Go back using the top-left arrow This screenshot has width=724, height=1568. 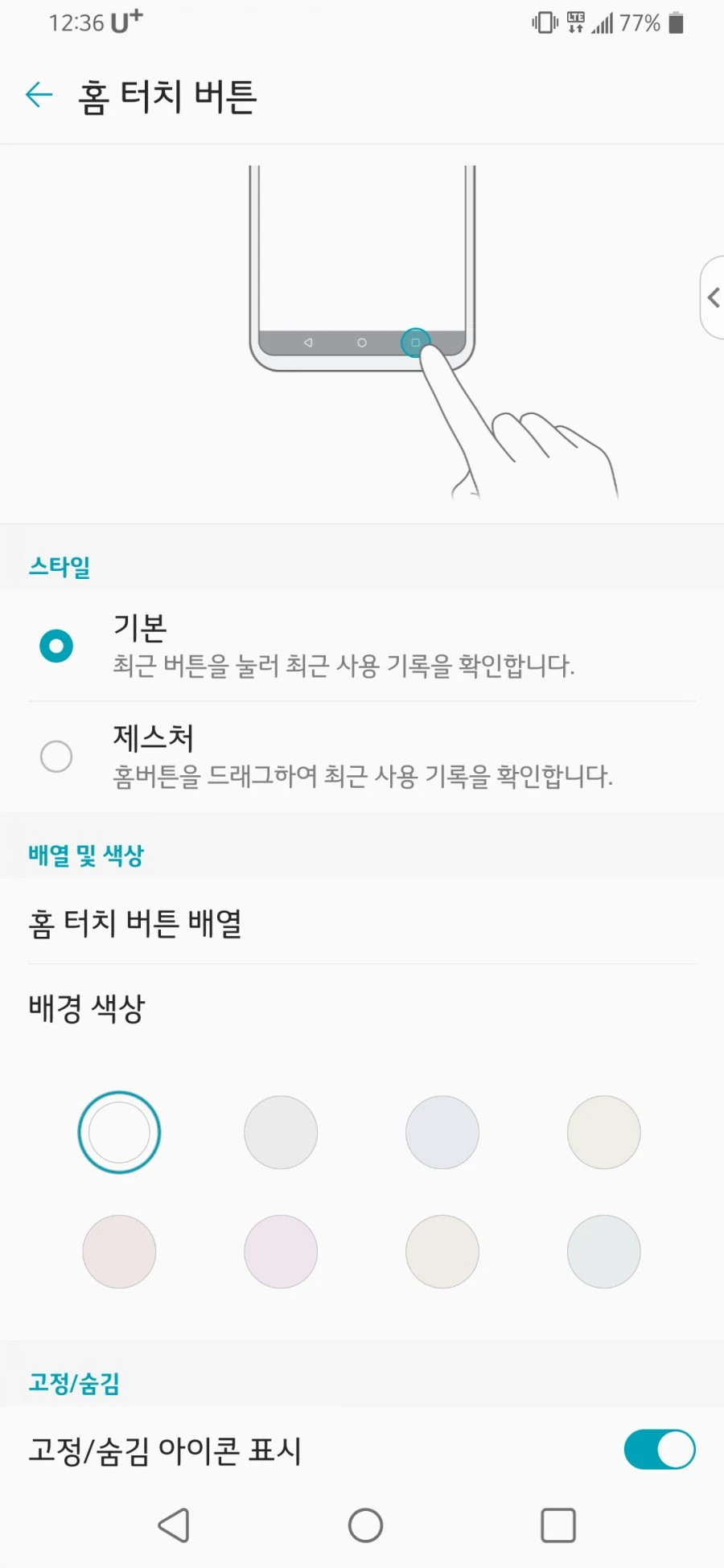click(x=39, y=95)
